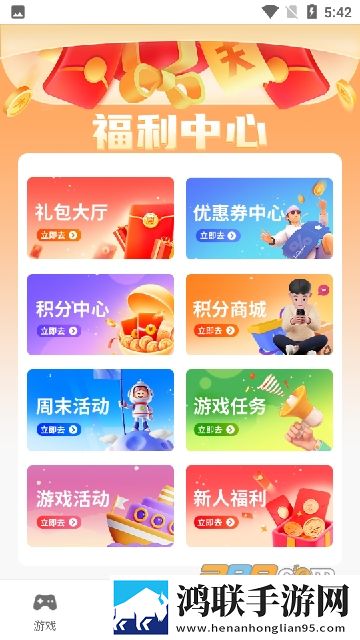
Task: Open the 游戏任务 card
Action: (x=260, y=410)
